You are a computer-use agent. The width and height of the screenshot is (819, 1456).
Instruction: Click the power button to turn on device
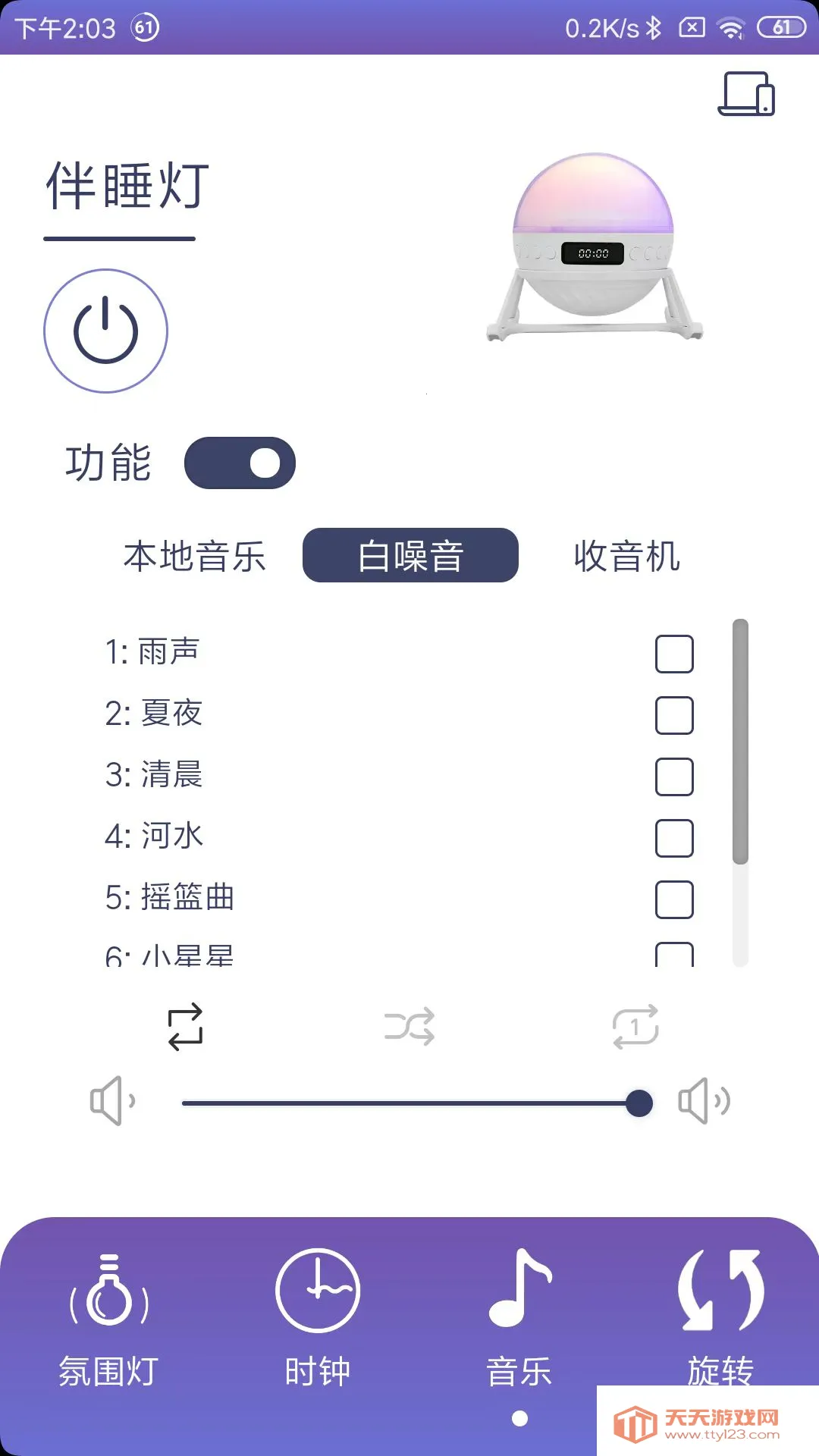105,330
